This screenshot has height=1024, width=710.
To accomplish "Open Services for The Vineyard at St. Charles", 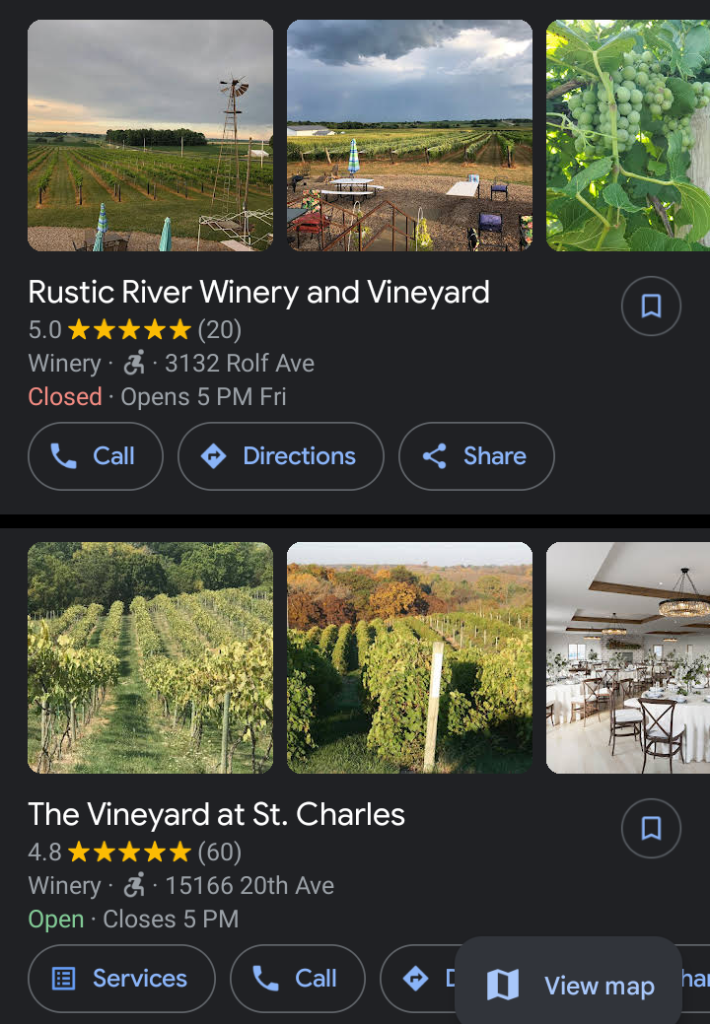I will click(x=121, y=978).
